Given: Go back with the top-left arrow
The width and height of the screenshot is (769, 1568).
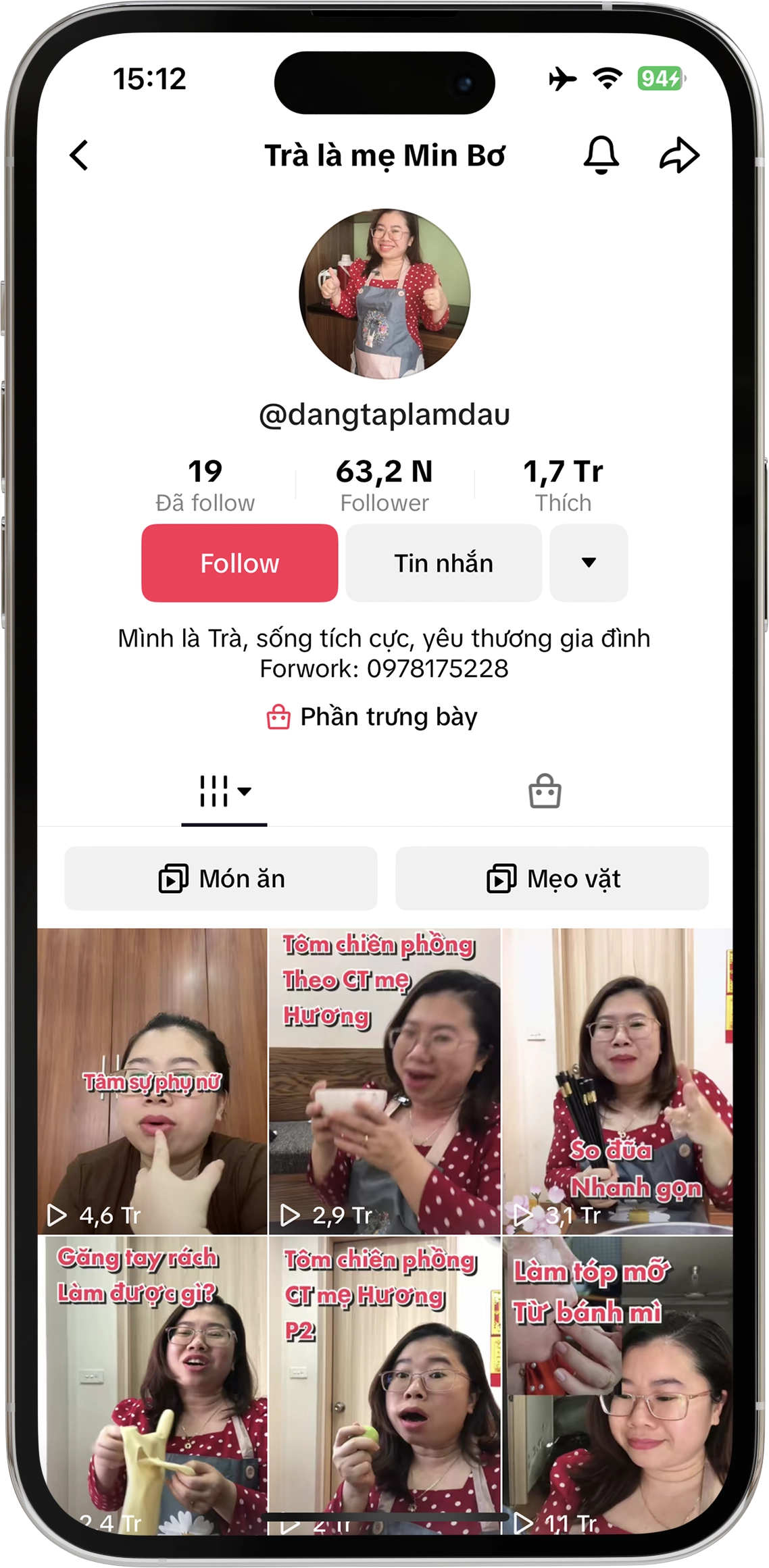Looking at the screenshot, I should [80, 155].
